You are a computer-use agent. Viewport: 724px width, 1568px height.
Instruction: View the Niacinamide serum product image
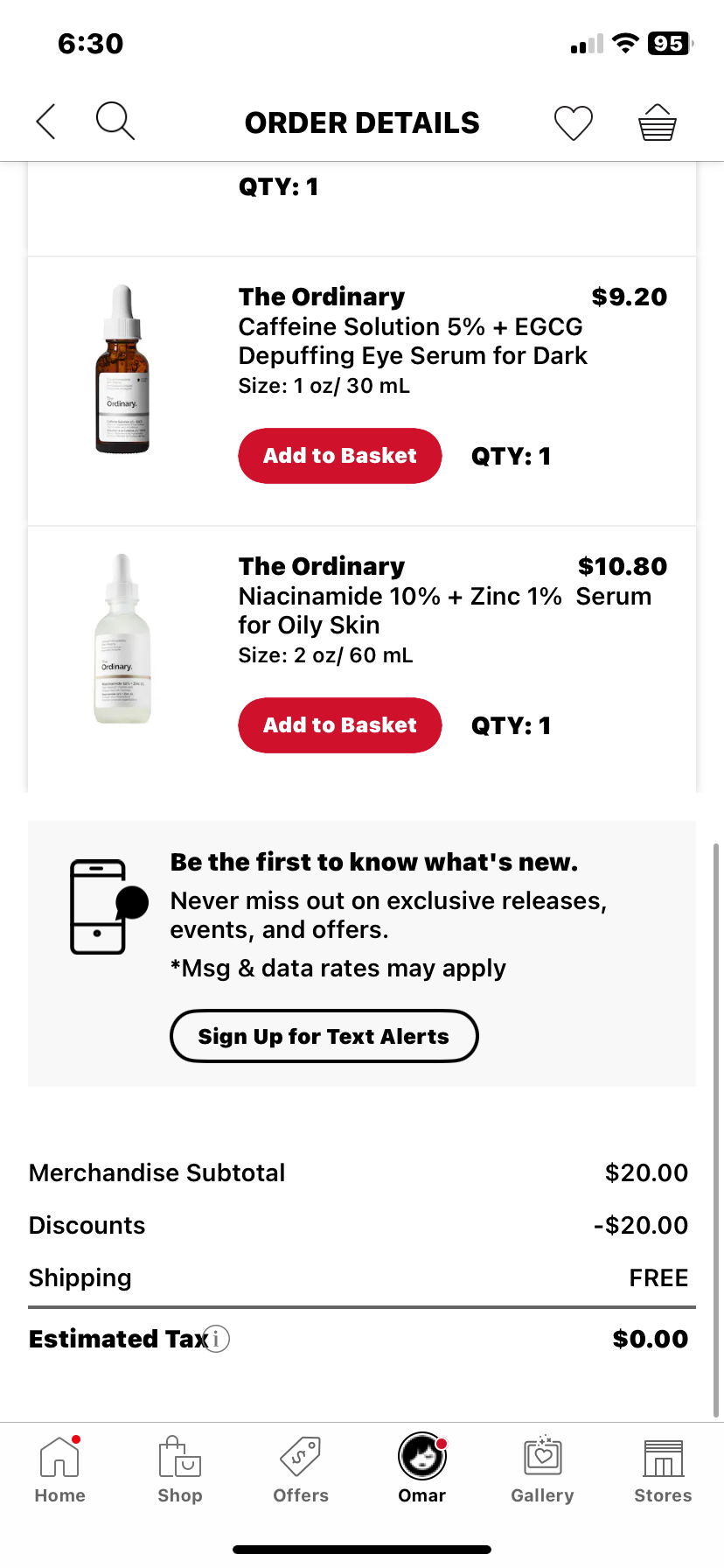122,639
